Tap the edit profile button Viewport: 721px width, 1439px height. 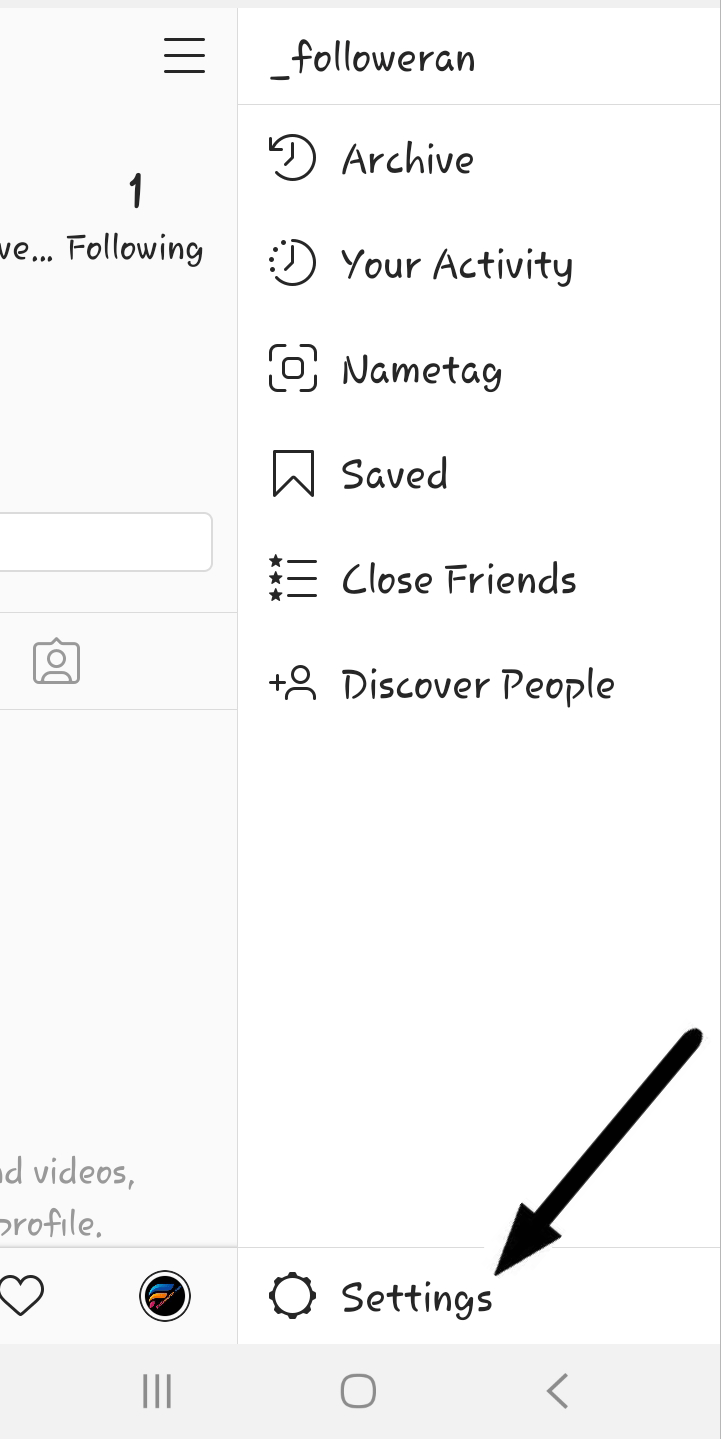point(105,542)
